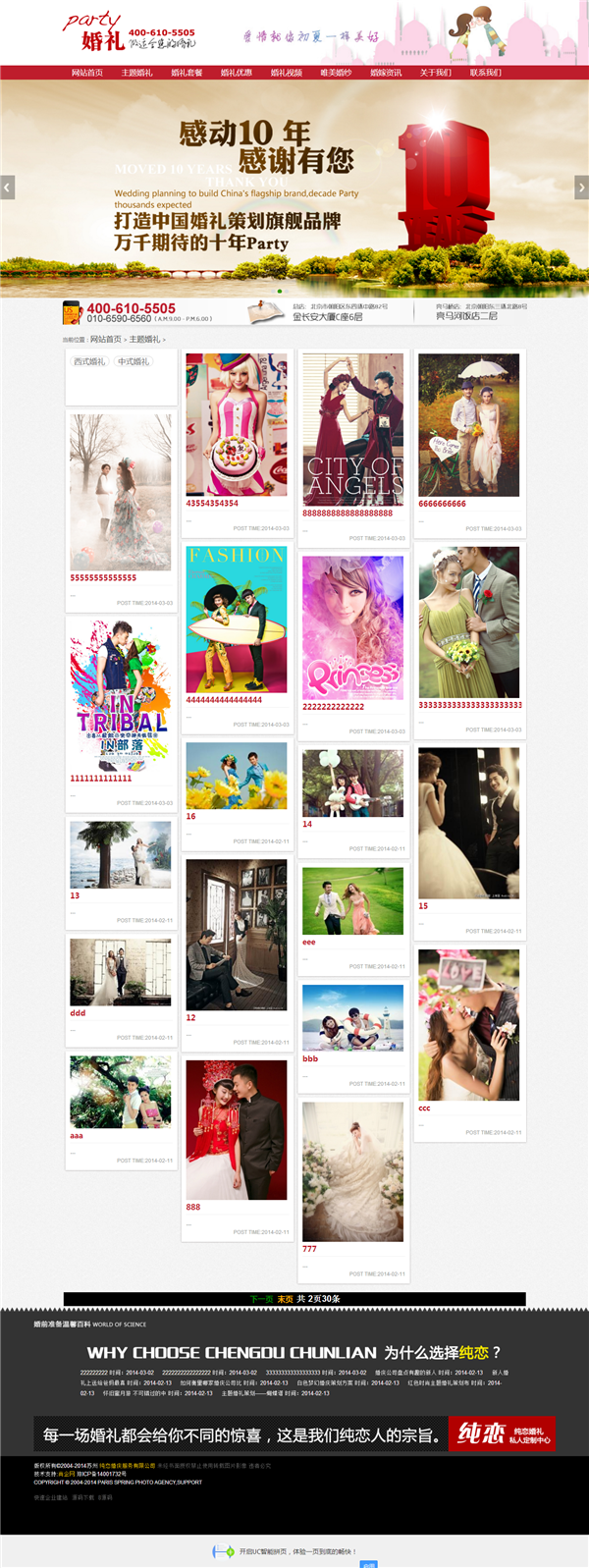Select 联系我们 in the top menu
The image size is (589, 1568).
point(485,73)
